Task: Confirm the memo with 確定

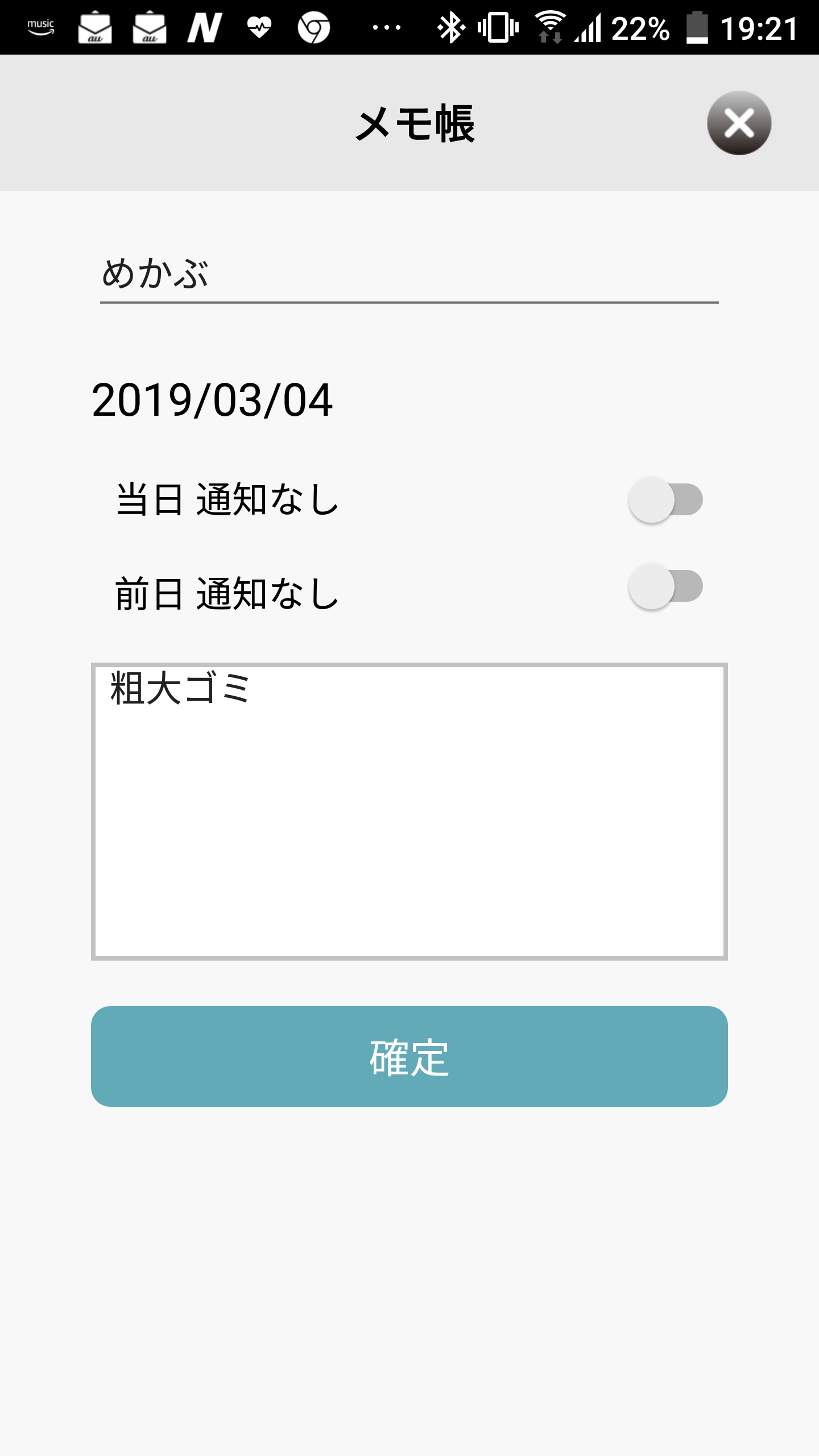Action: 409,1056
